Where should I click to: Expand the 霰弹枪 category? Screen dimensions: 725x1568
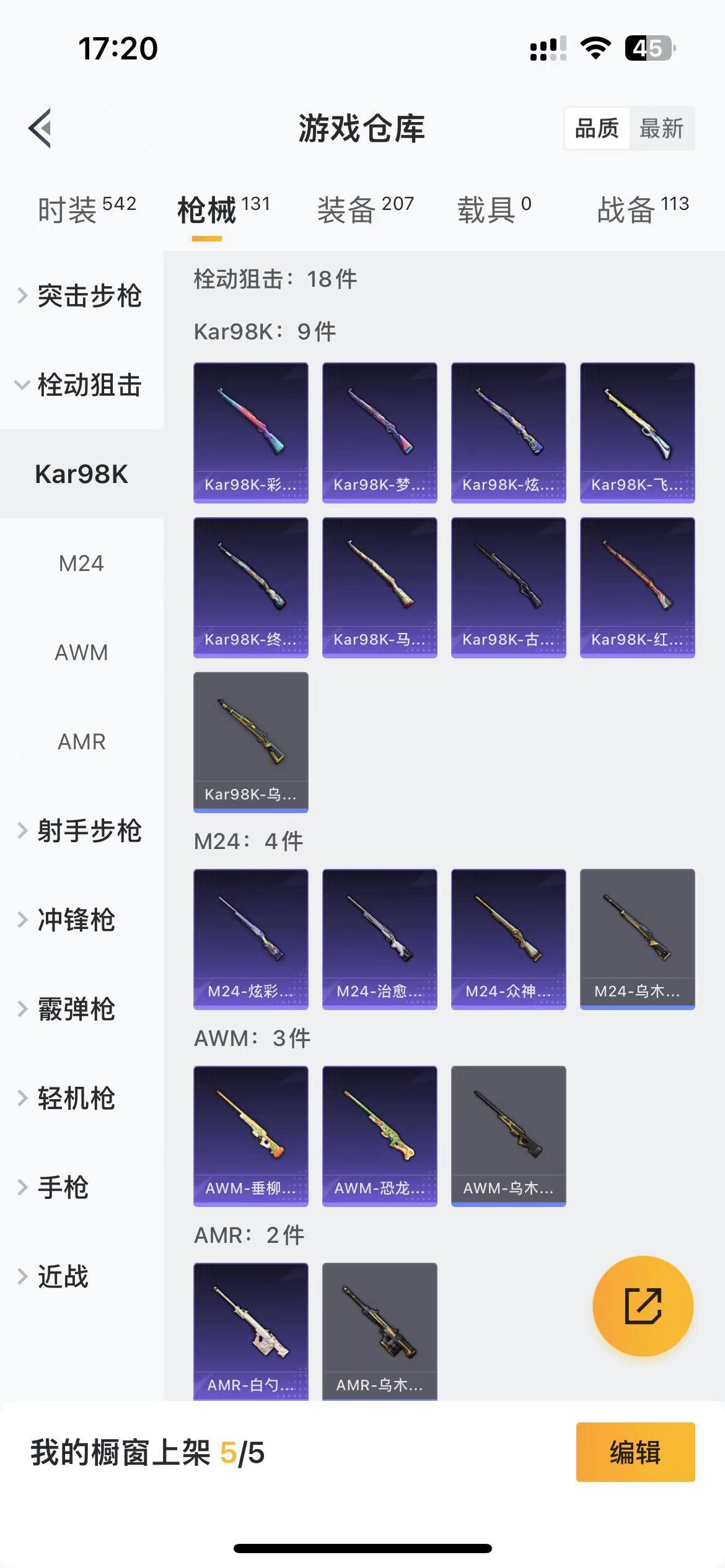pos(76,1009)
